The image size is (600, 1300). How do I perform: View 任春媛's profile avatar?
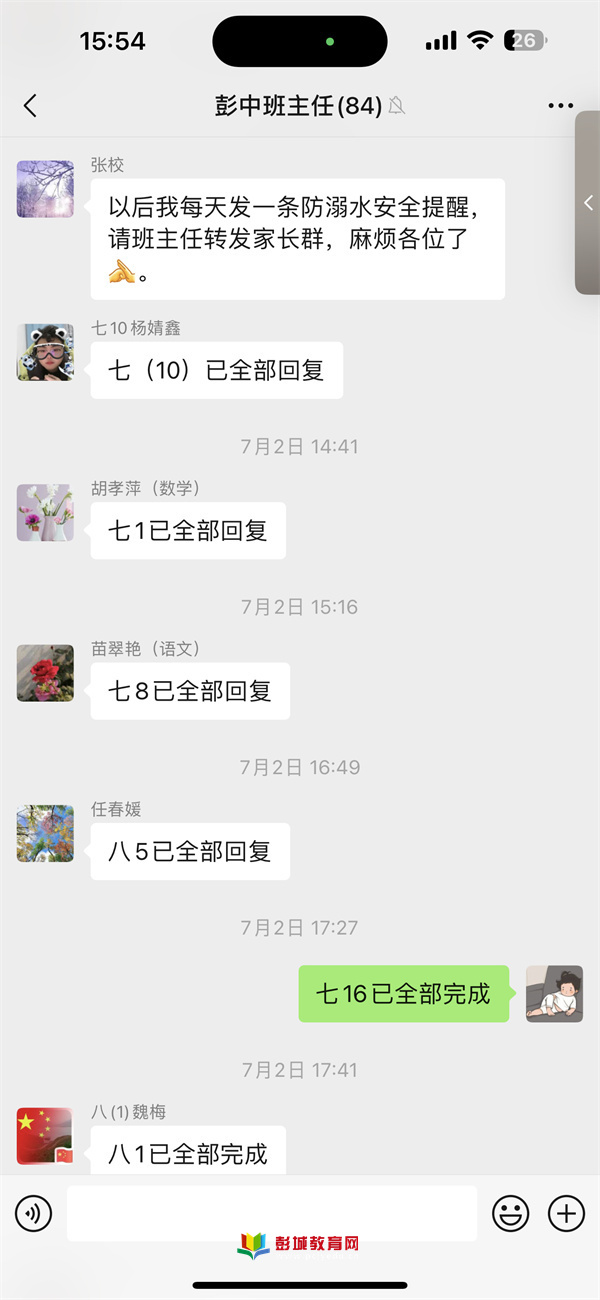[x=45, y=834]
